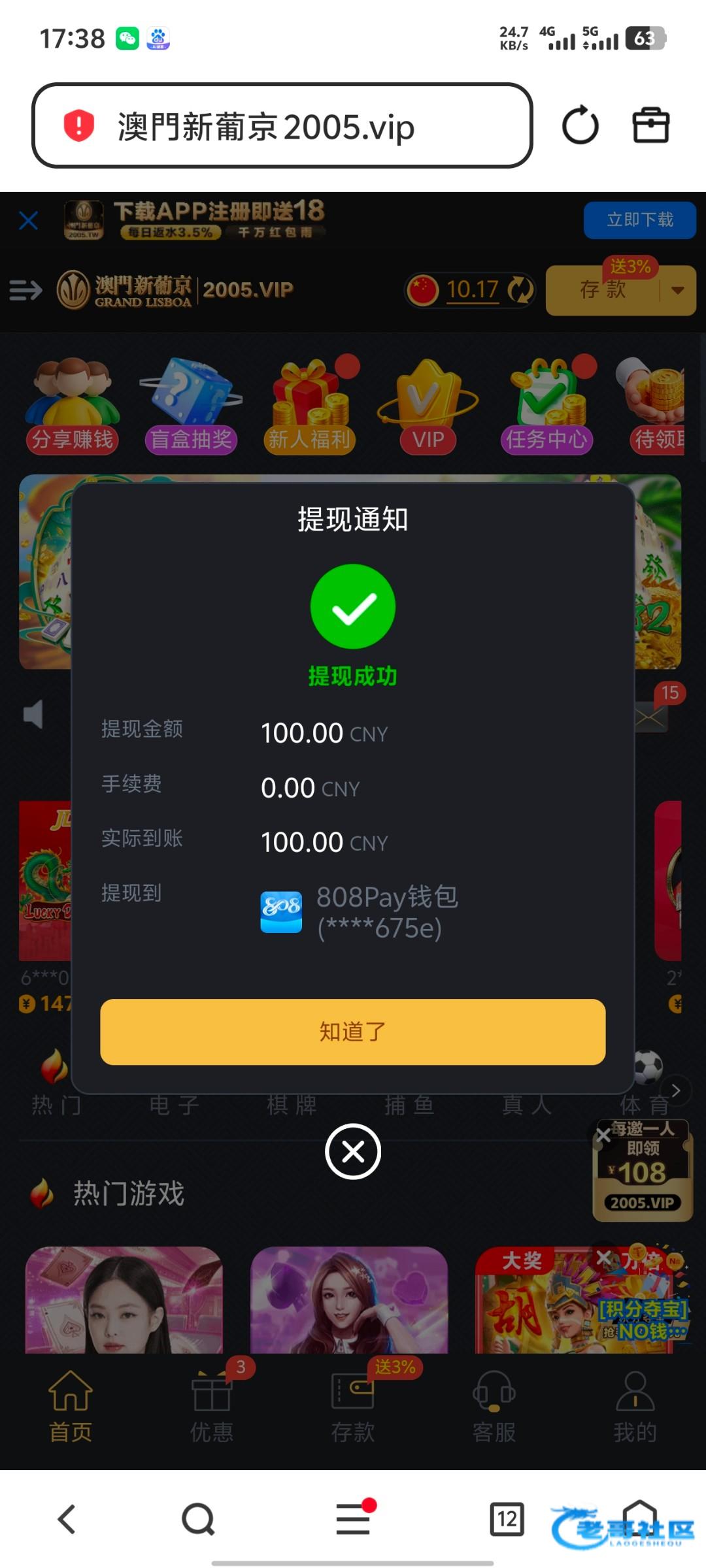Reload the page in the browser
The width and height of the screenshot is (706, 1568).
(x=580, y=125)
